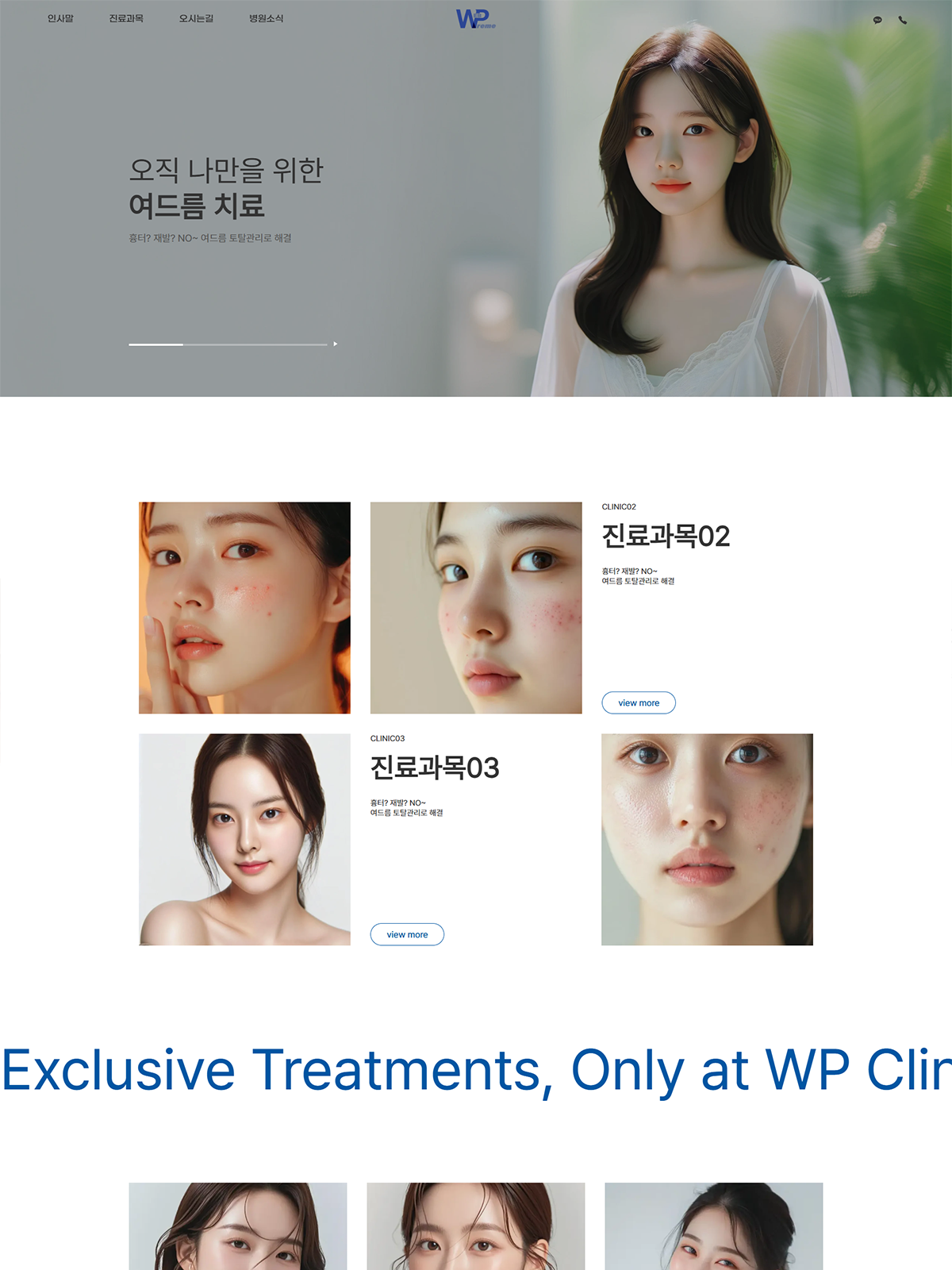Image resolution: width=952 pixels, height=1270 pixels.
Task: Tap view more under 진료과목03
Action: pyautogui.click(x=407, y=934)
